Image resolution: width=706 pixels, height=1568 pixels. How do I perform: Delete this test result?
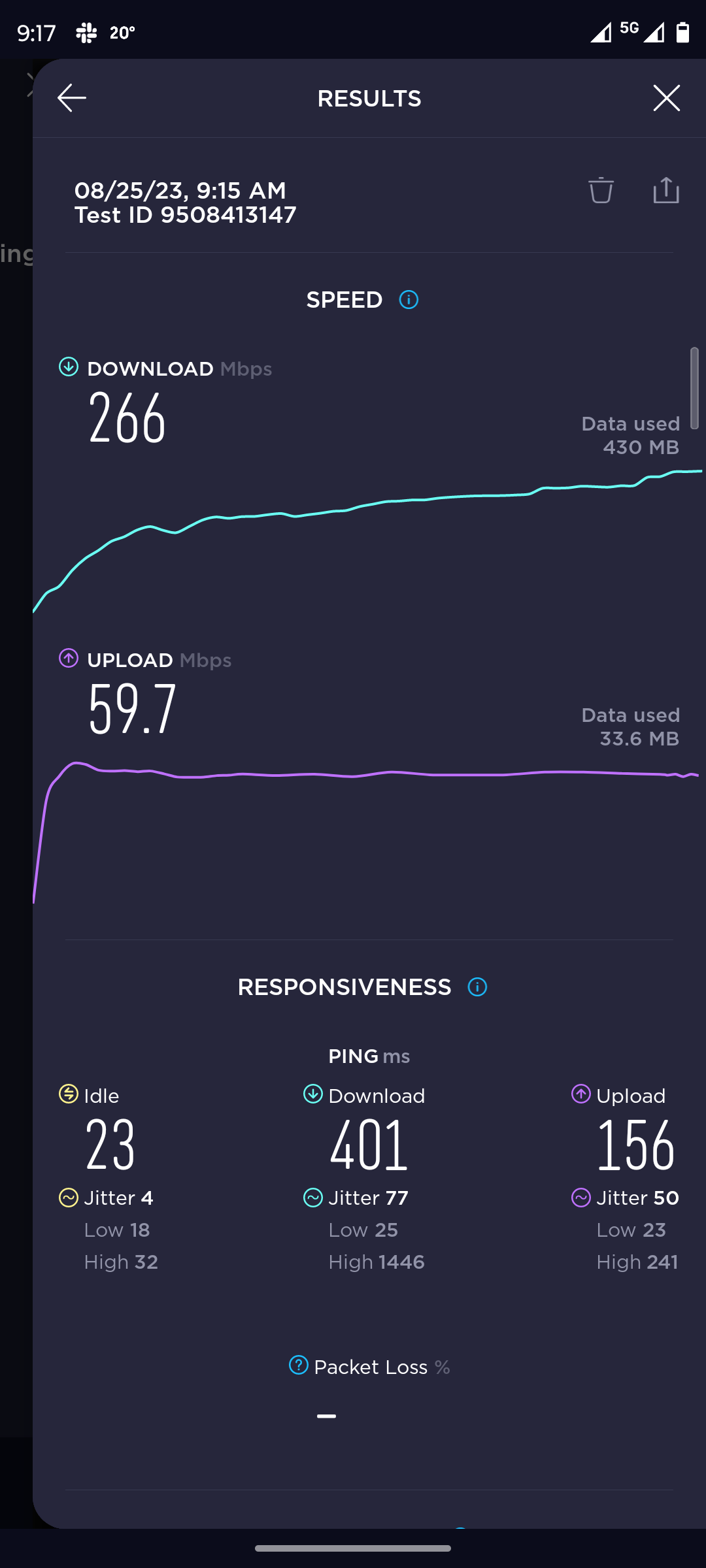click(x=601, y=190)
